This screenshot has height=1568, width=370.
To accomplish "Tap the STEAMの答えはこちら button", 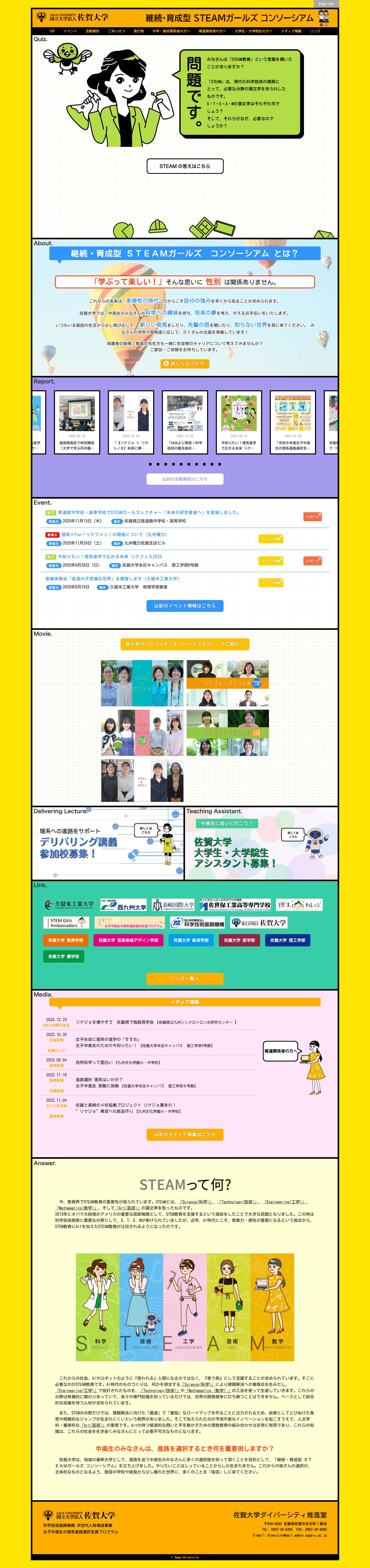I will [x=185, y=166].
